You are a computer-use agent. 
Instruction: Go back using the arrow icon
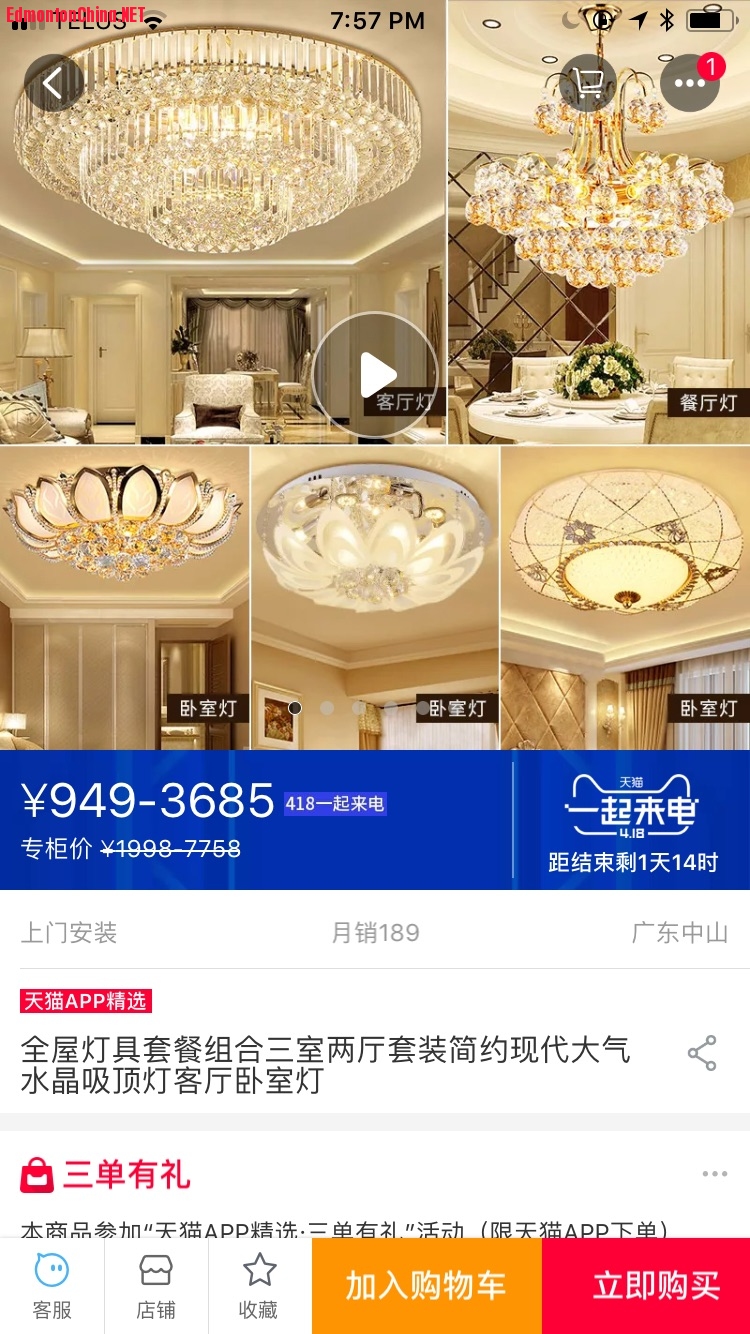pos(54,83)
